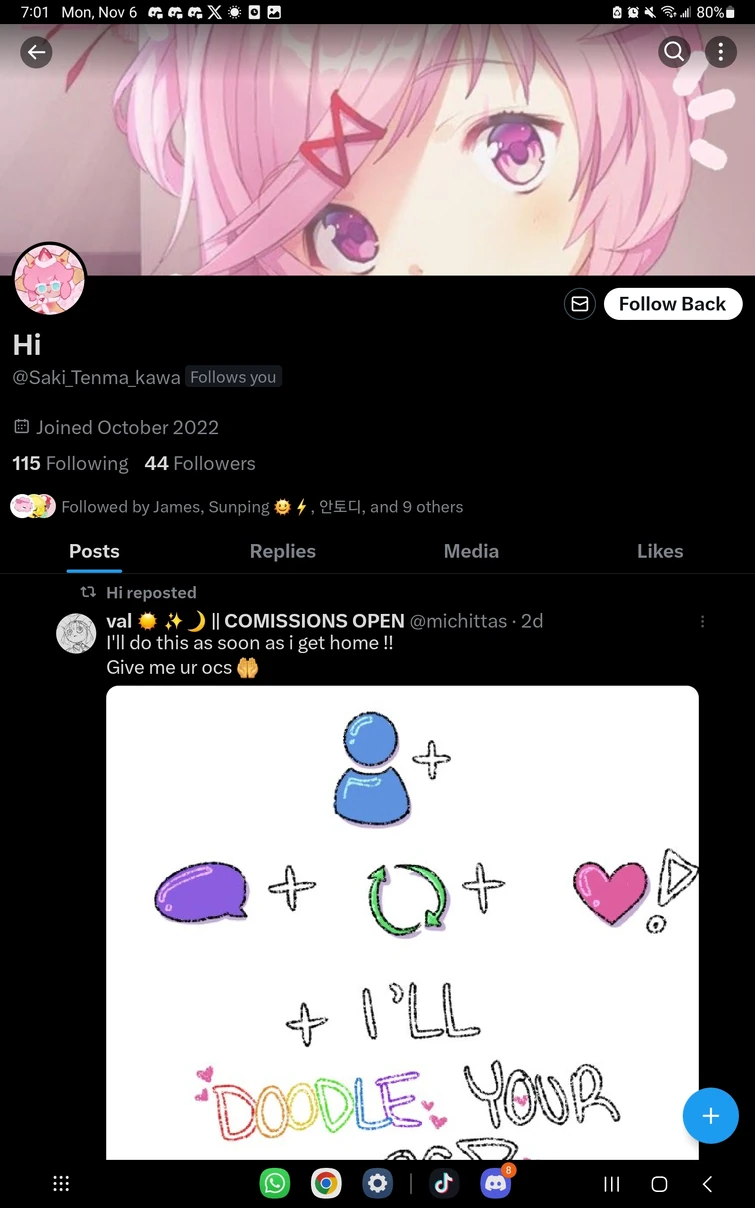View profile avatar picture
This screenshot has height=1208, width=755.
point(49,280)
